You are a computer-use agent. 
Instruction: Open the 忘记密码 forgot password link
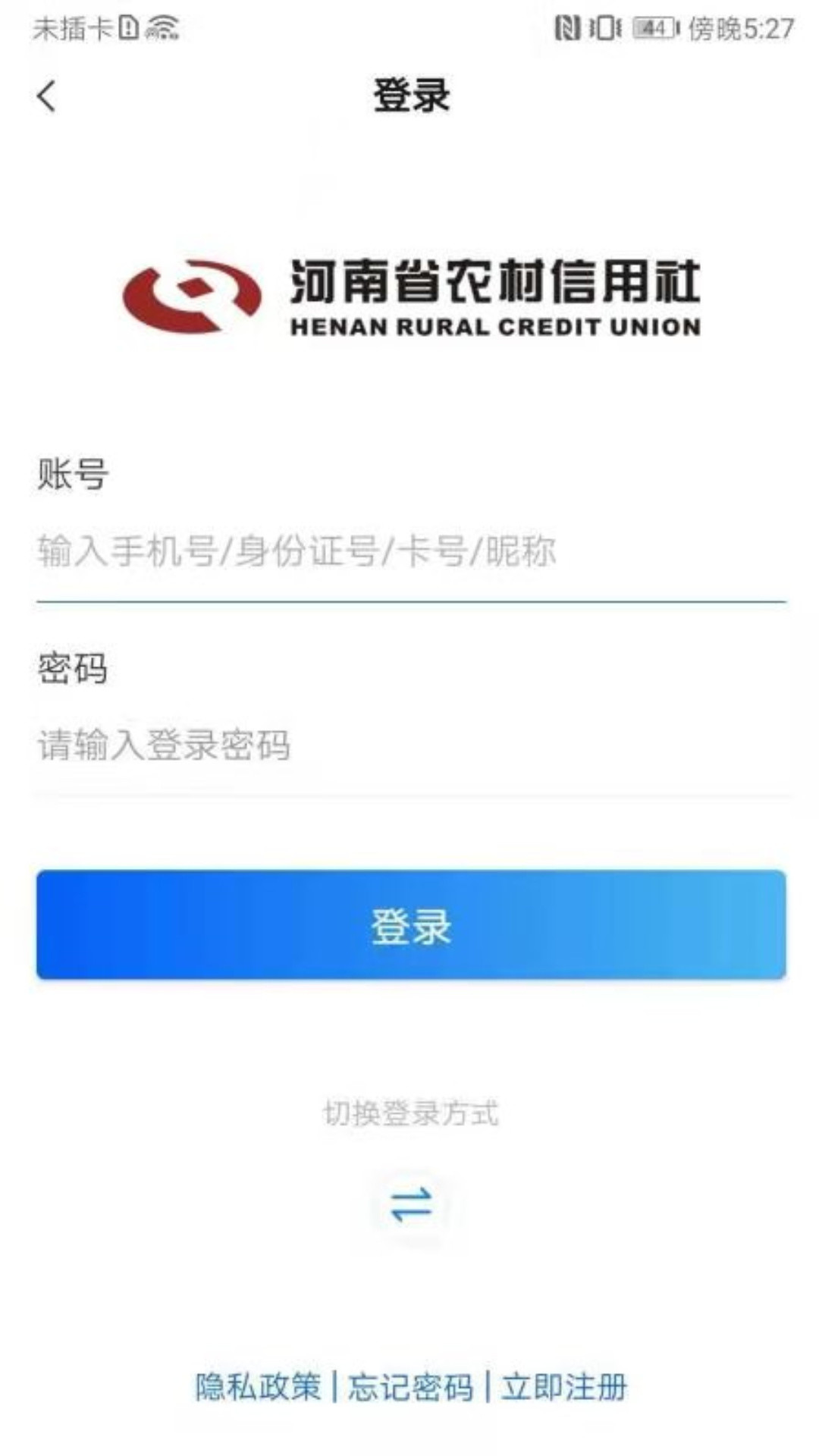click(x=410, y=1387)
